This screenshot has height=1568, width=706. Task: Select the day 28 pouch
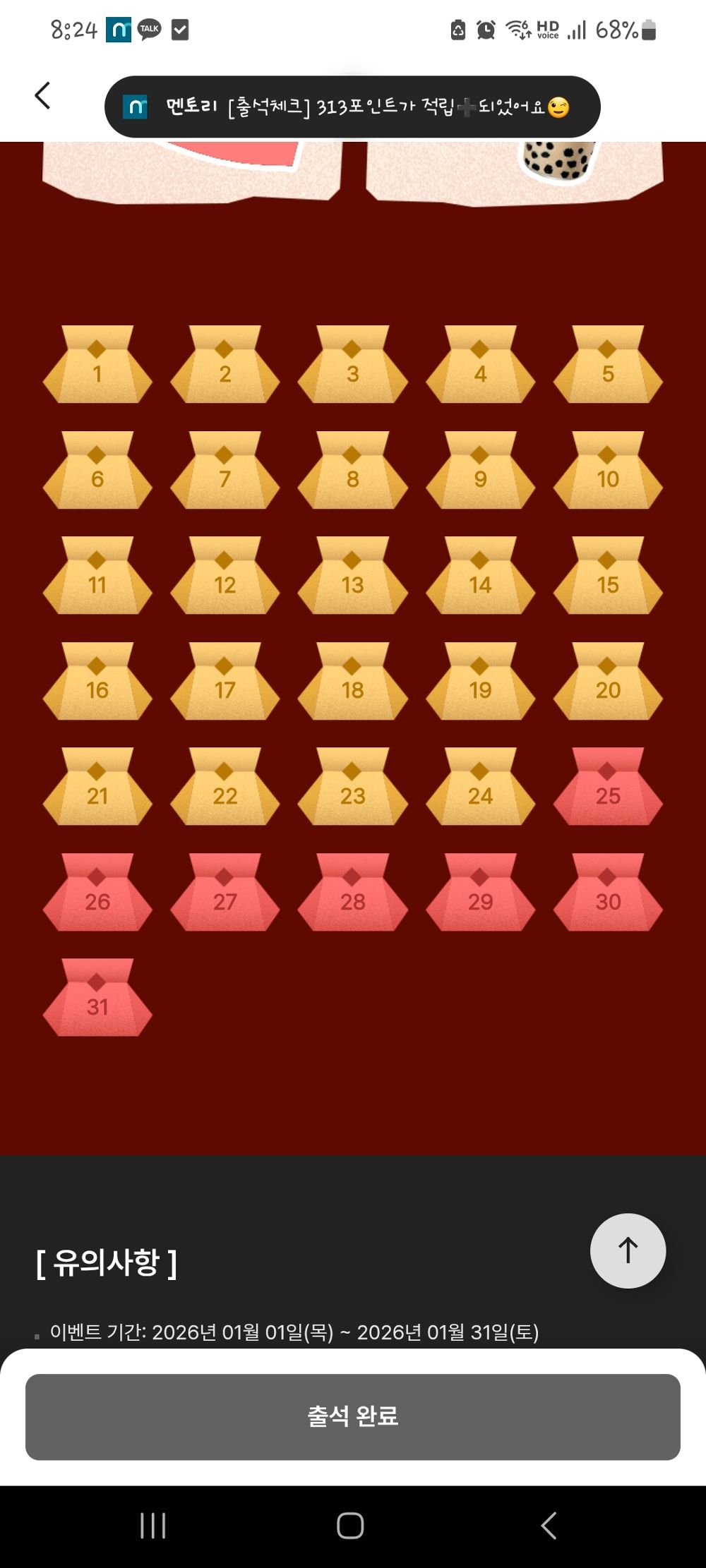(x=352, y=893)
